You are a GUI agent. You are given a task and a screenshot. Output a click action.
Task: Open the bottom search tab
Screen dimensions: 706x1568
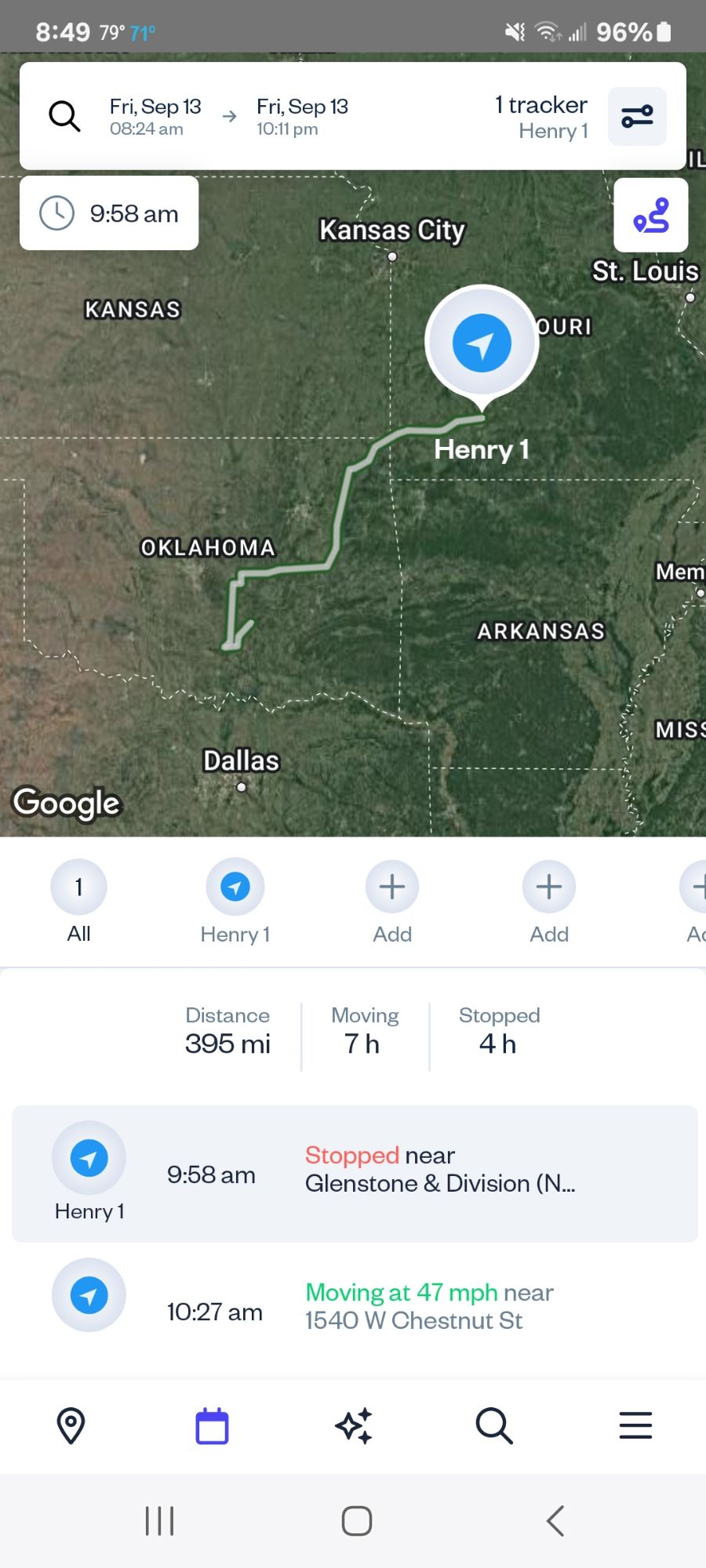[x=494, y=1425]
